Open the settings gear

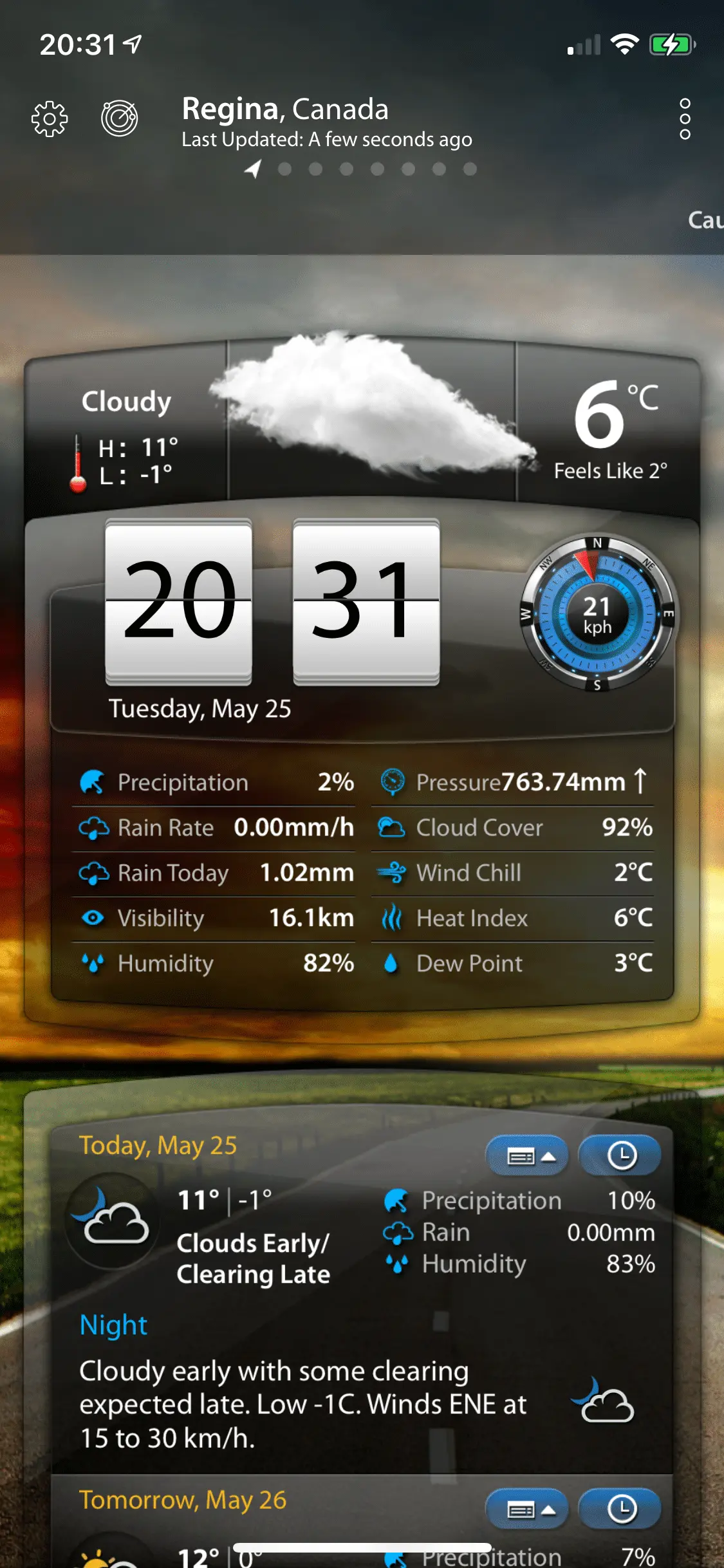(50, 119)
